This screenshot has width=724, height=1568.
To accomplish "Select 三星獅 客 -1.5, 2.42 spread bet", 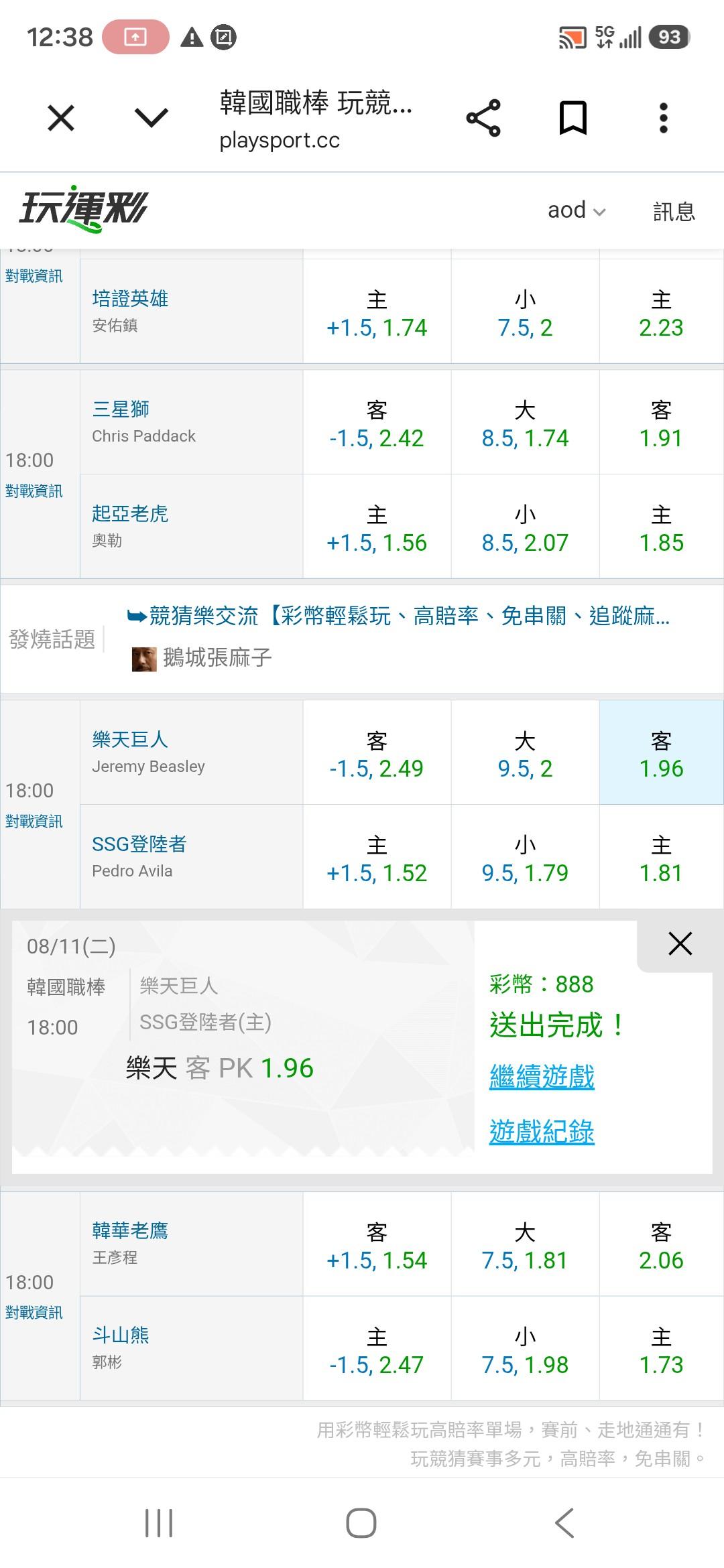I will [377, 423].
